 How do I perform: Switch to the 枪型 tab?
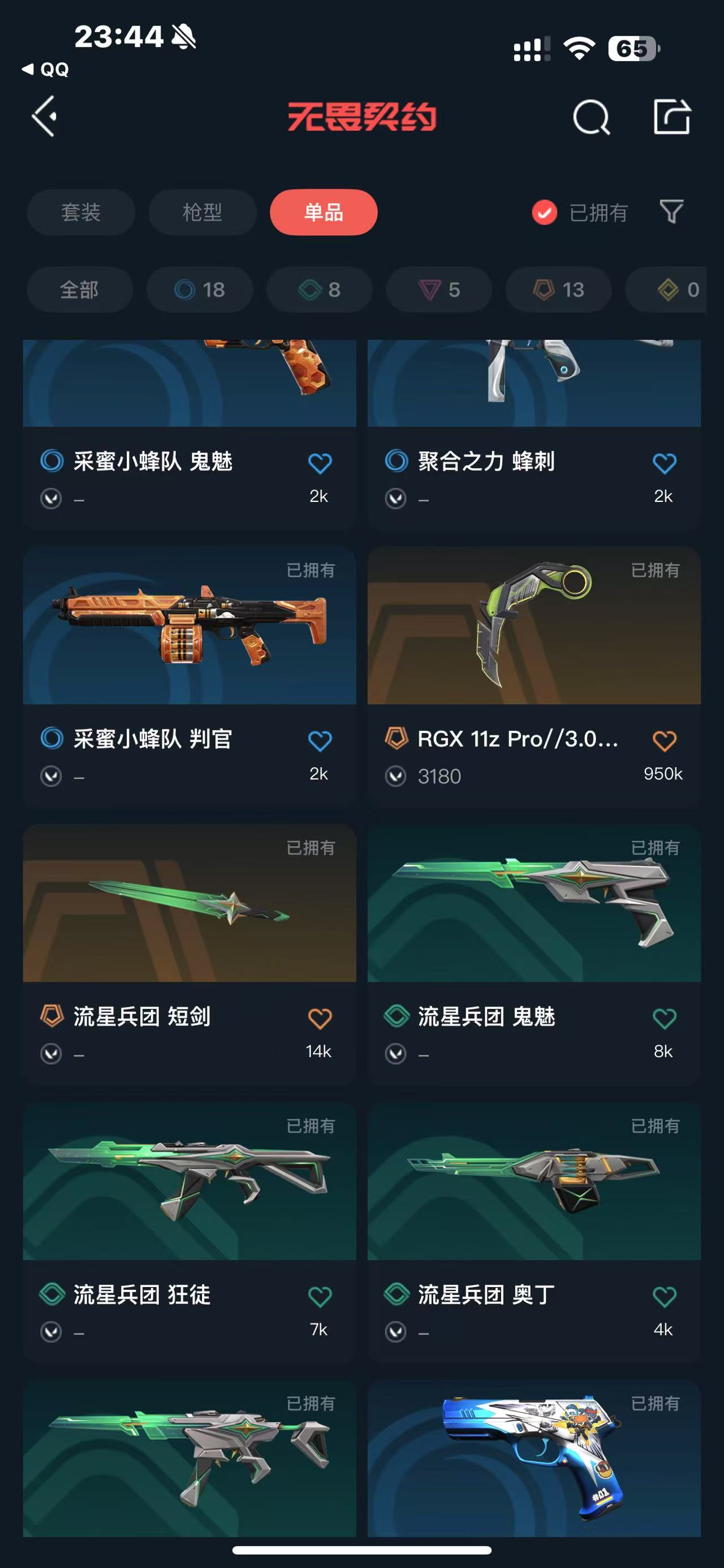[202, 213]
